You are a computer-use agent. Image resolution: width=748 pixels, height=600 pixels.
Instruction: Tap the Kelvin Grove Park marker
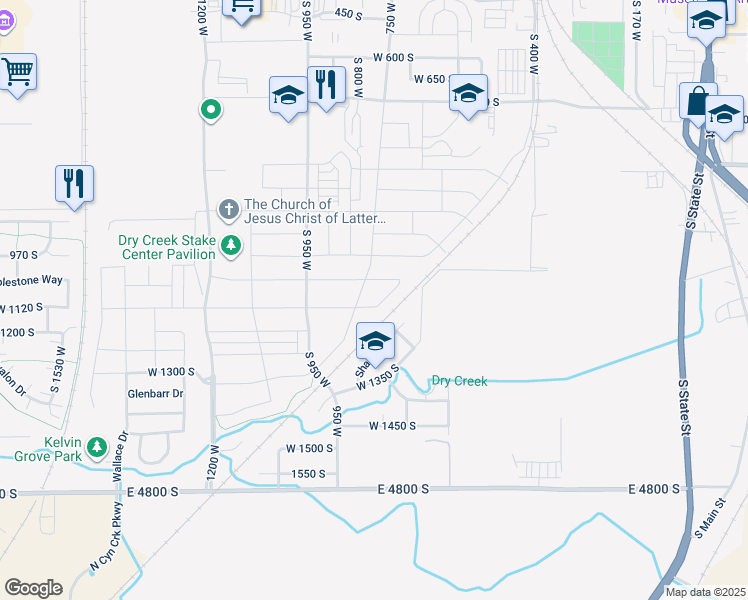[97, 446]
